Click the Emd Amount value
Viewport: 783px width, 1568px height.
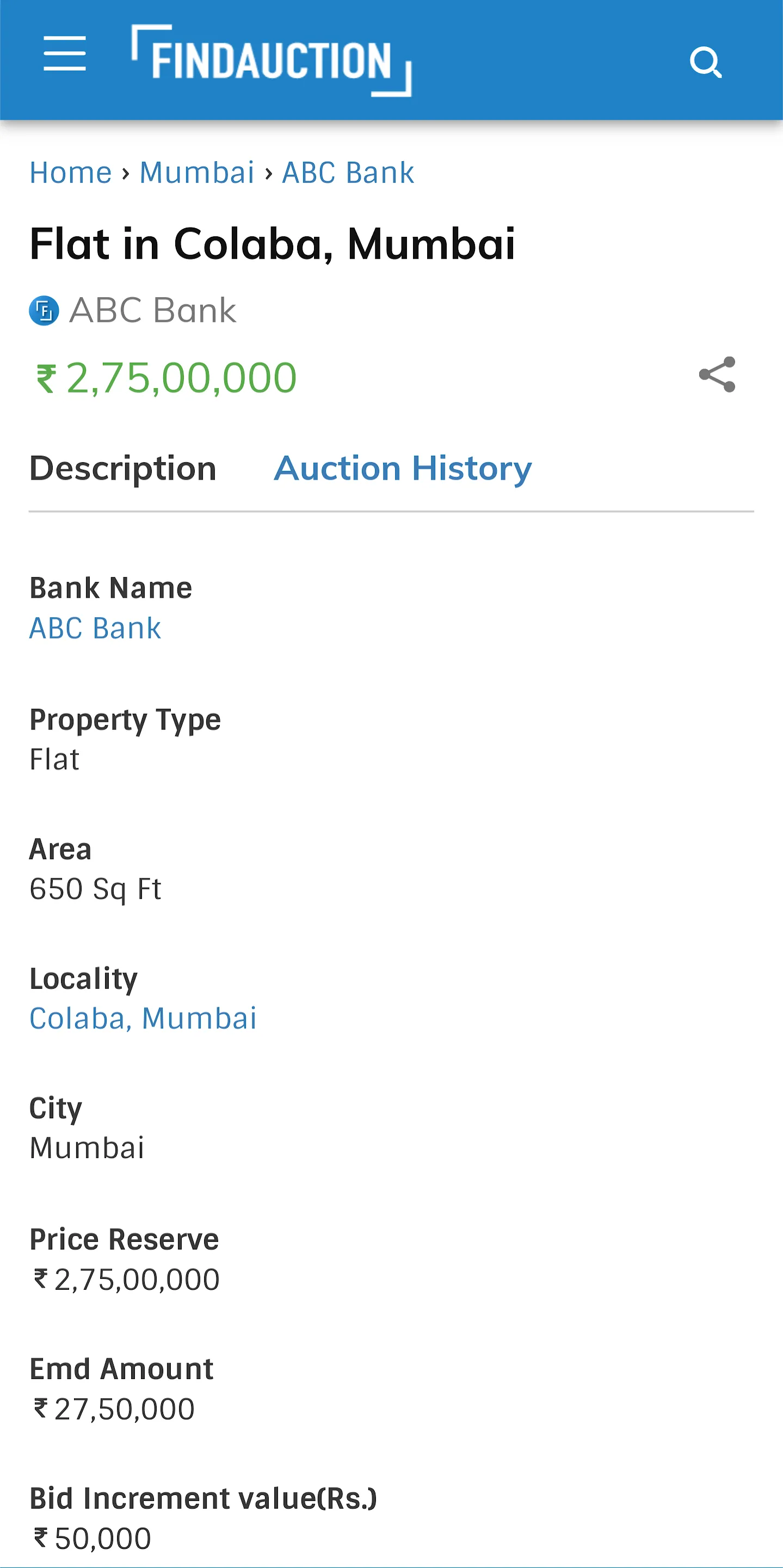pyautogui.click(x=112, y=1409)
